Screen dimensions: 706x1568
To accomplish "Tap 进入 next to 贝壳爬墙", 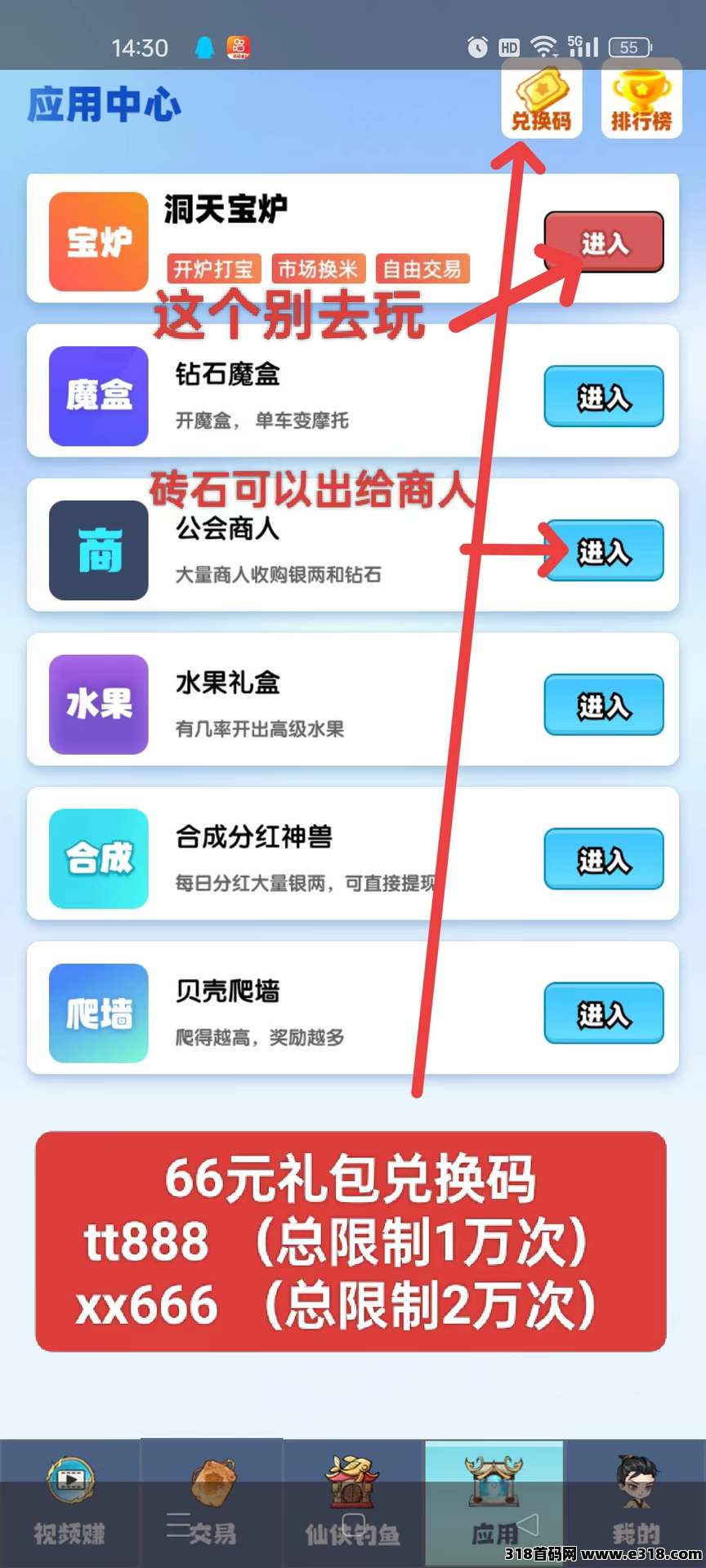I will (603, 1013).
